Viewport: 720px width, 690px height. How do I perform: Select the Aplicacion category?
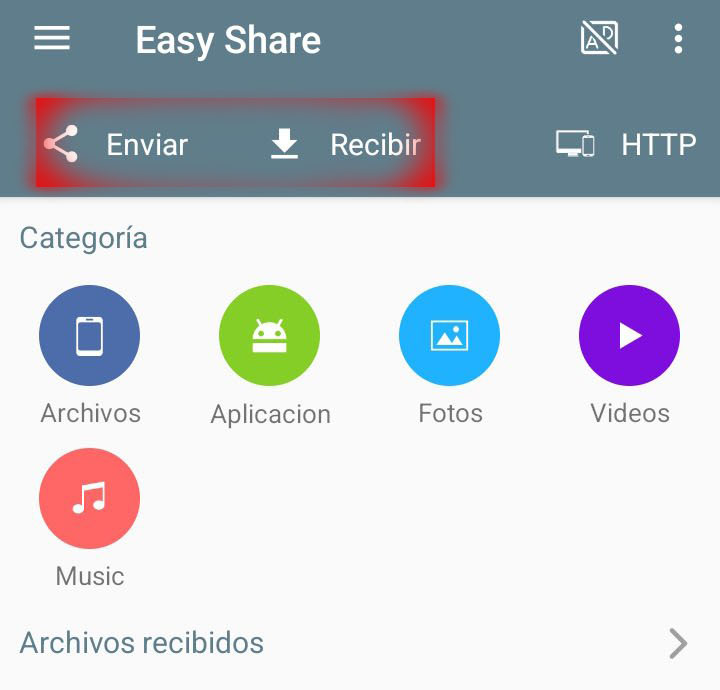269,336
